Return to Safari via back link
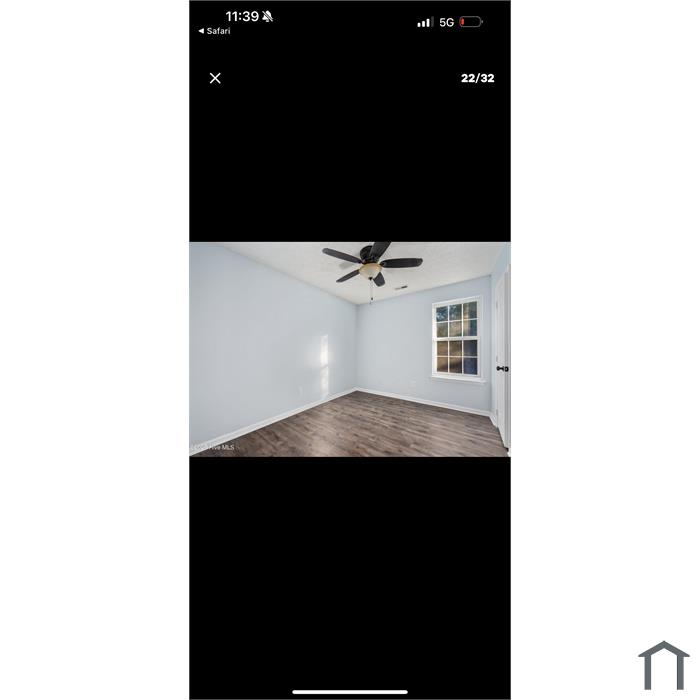 pos(214,31)
